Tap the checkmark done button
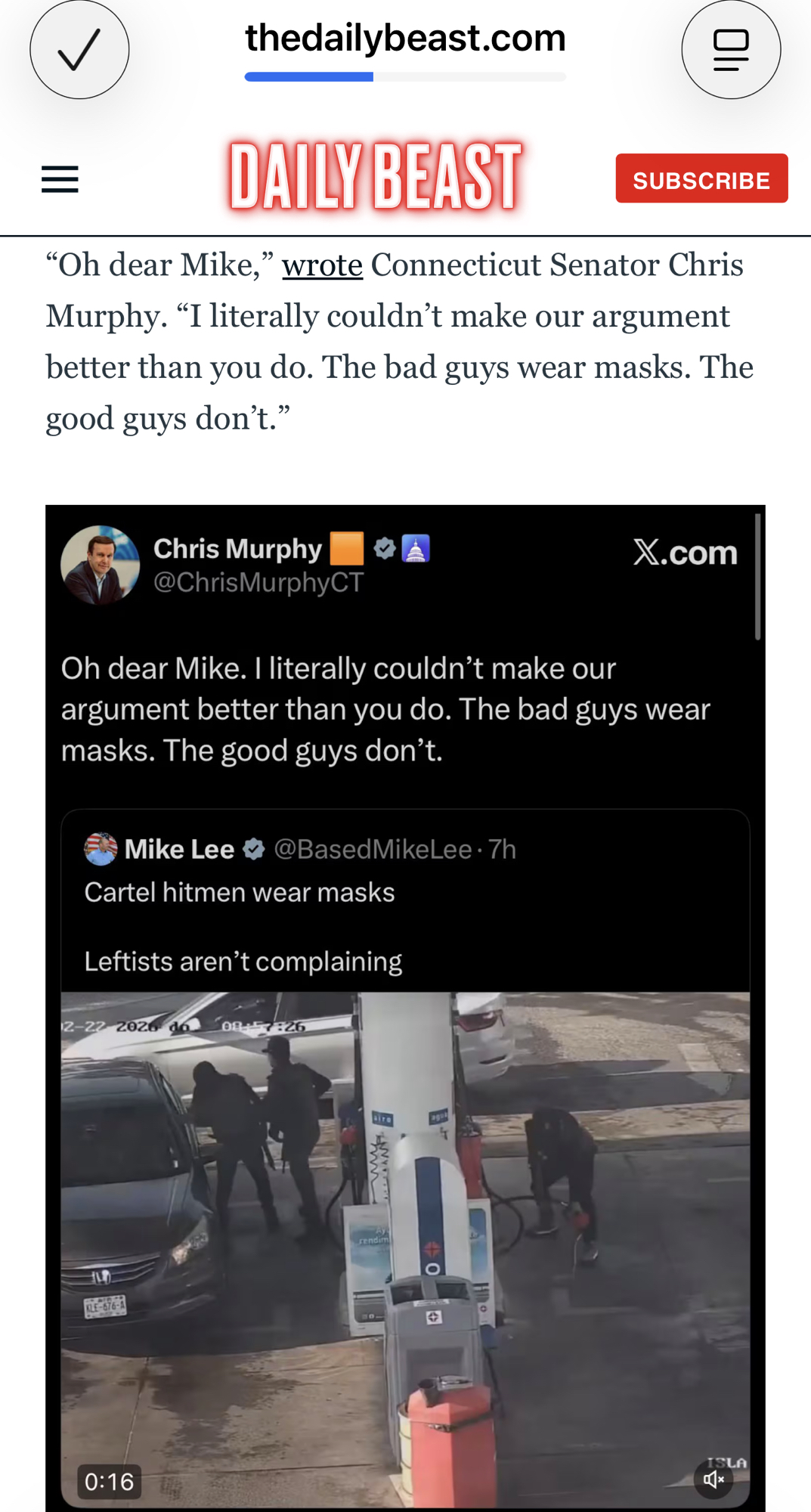Screen dimensions: 811x1512 (x=79, y=50)
